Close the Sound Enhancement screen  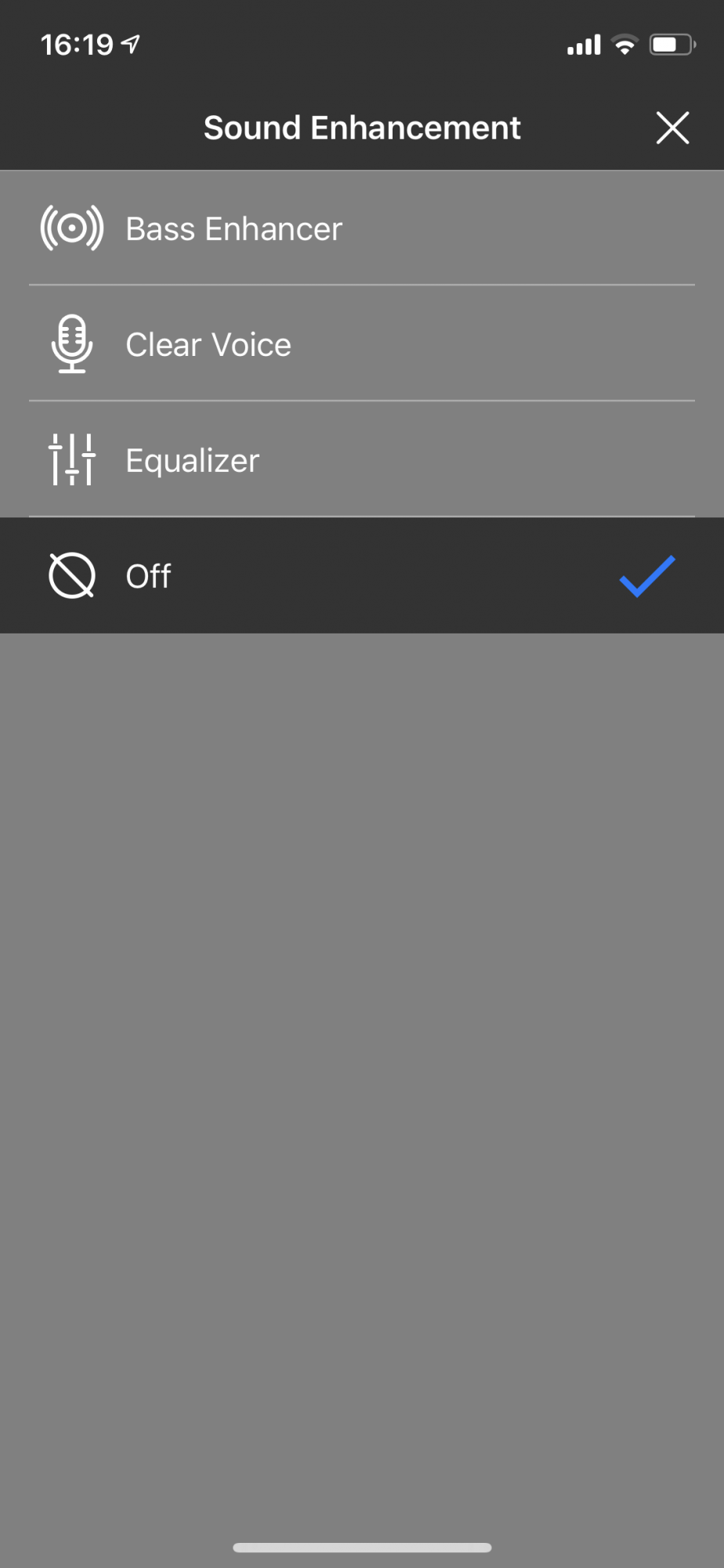click(672, 128)
